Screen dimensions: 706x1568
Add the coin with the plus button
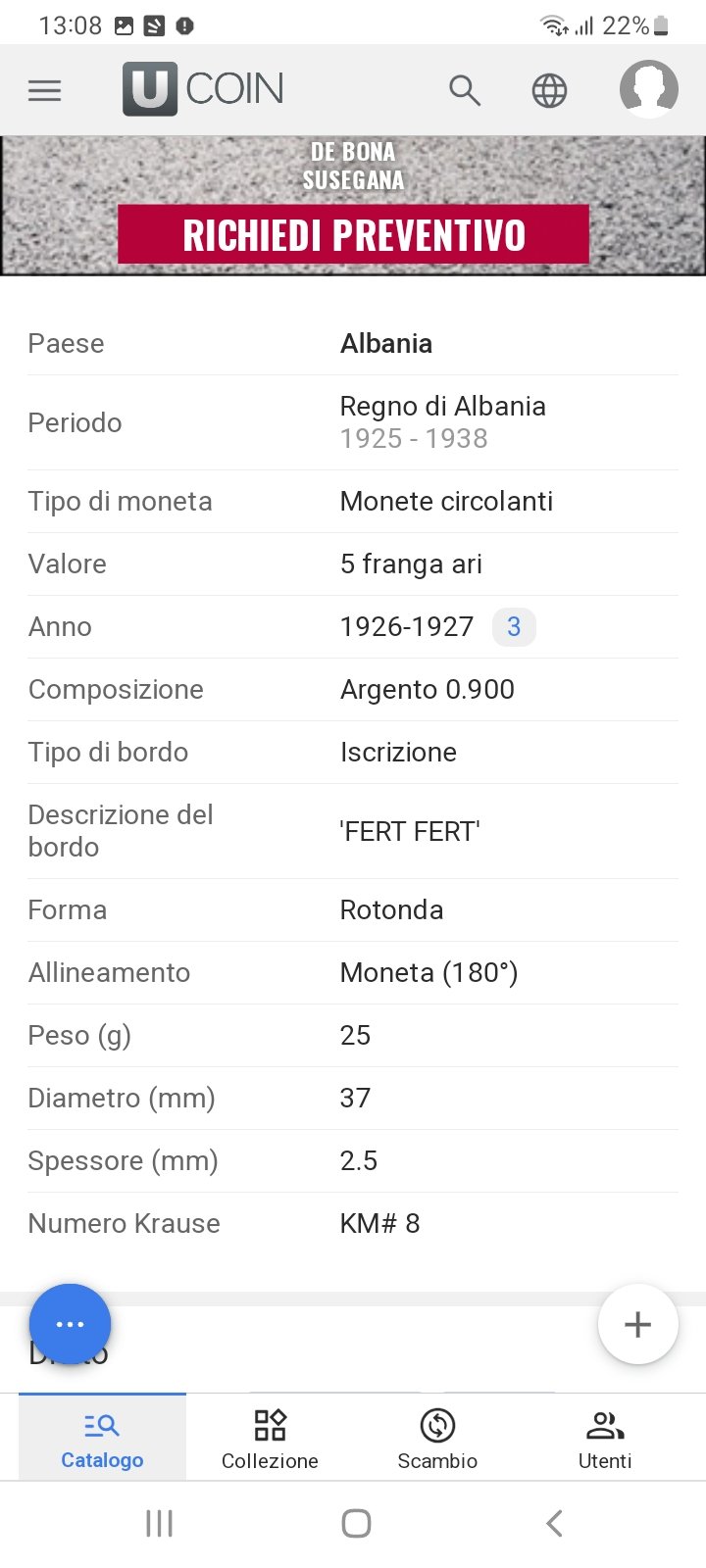point(638,1324)
